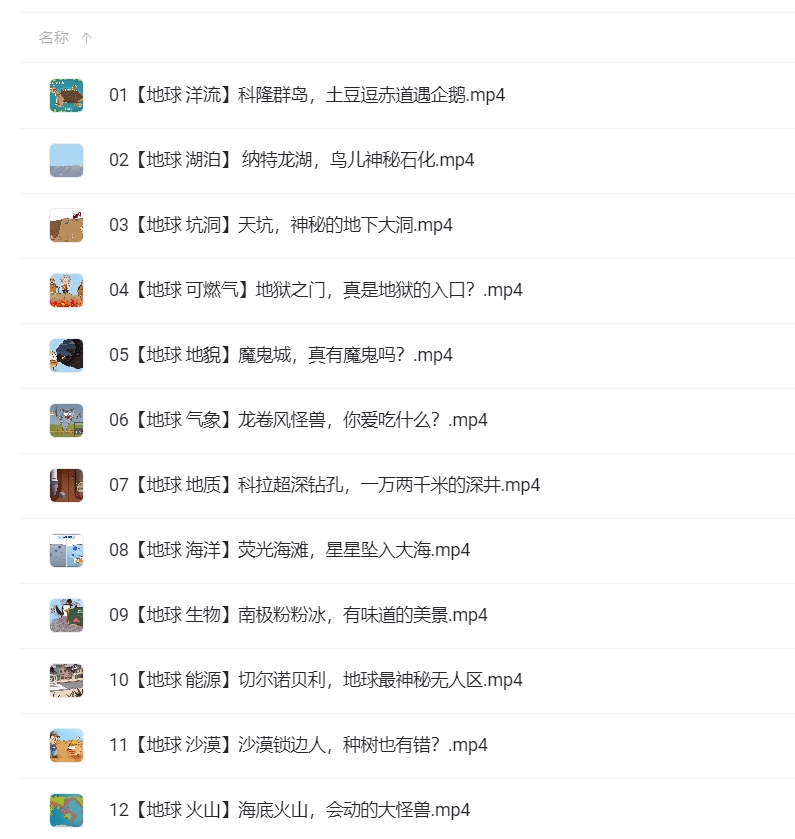
Task: Click thumbnail of the 海底火山 video
Action: (x=66, y=810)
